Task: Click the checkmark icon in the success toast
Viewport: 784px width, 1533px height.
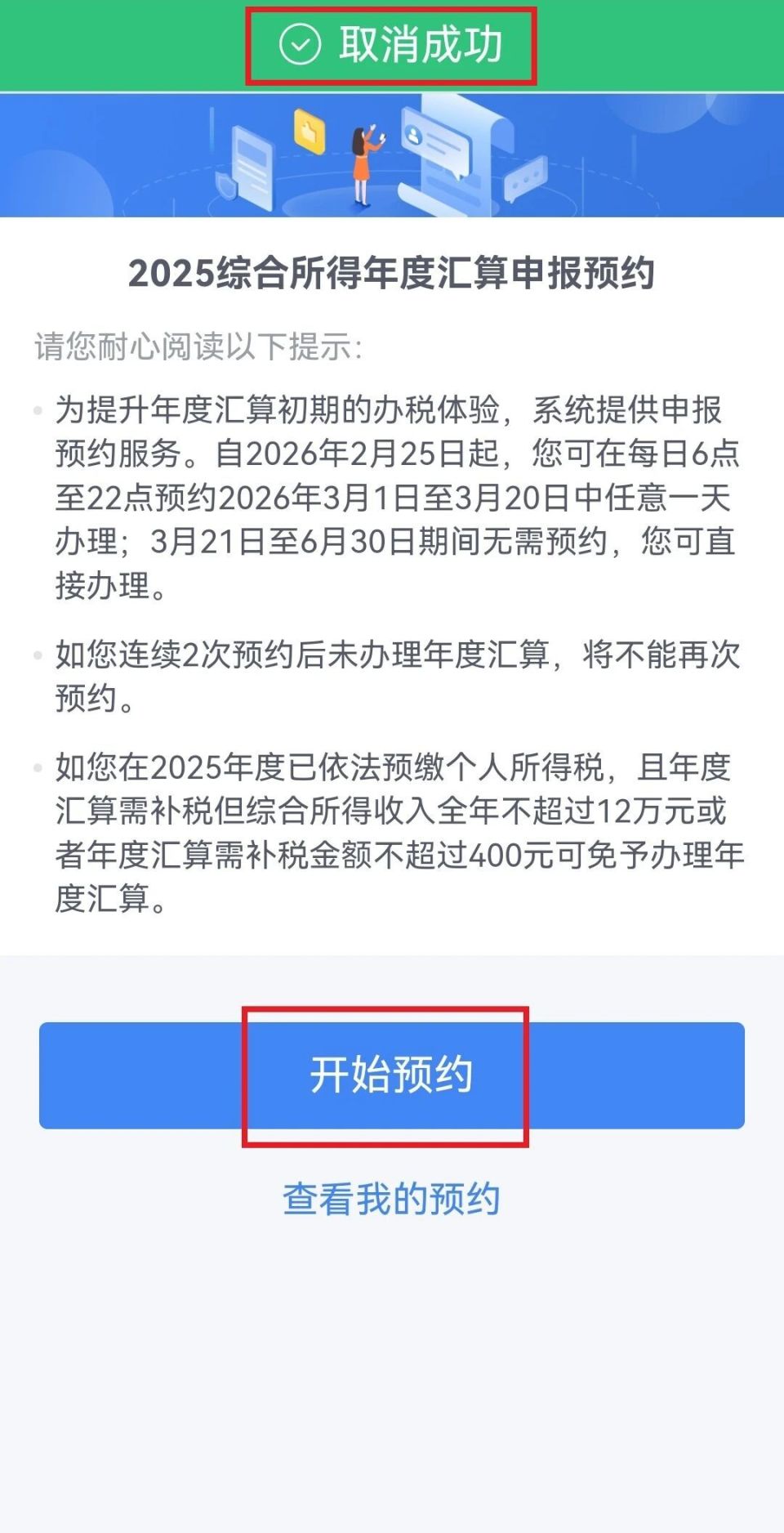Action: pos(302,42)
